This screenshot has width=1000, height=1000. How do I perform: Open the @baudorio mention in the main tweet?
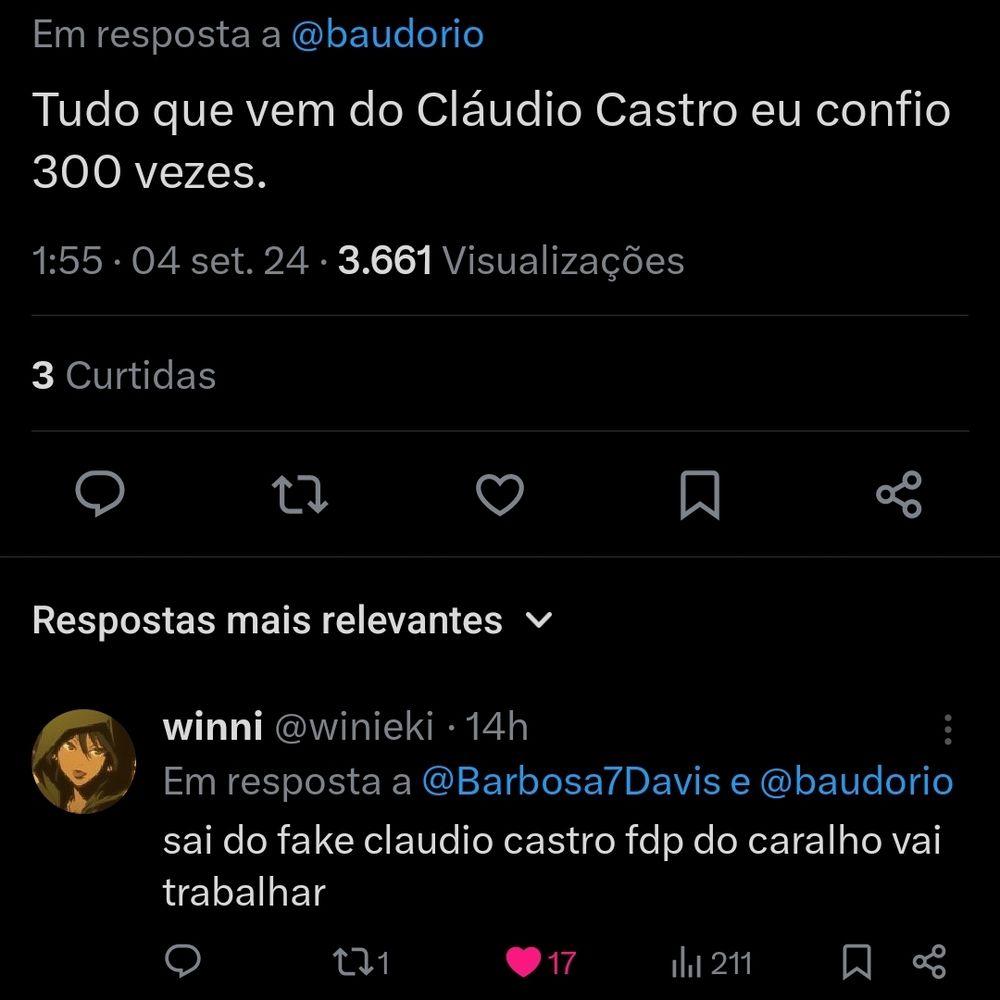(x=387, y=34)
